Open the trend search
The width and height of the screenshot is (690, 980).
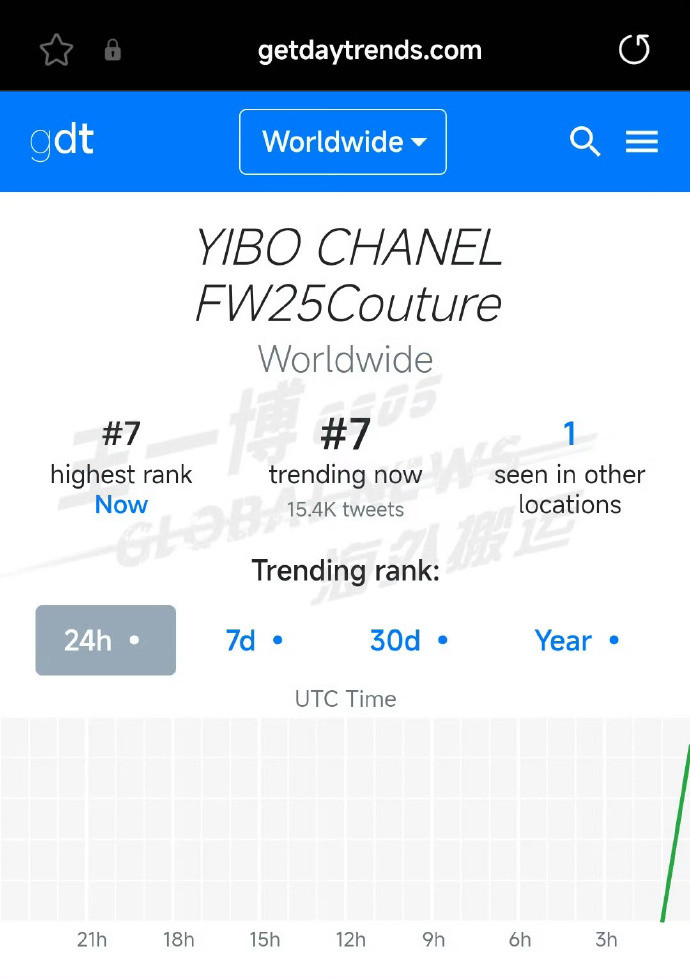point(585,142)
